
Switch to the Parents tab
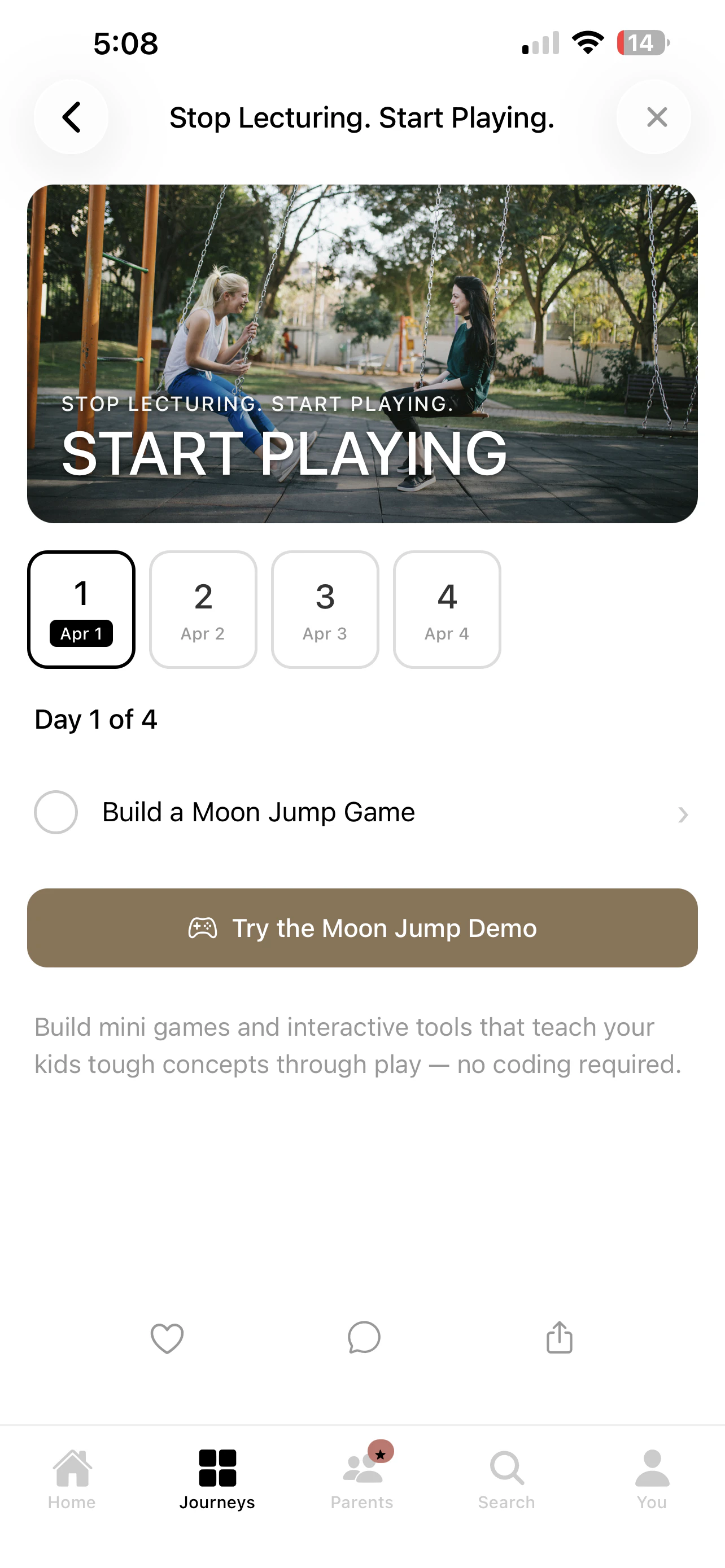click(362, 1478)
